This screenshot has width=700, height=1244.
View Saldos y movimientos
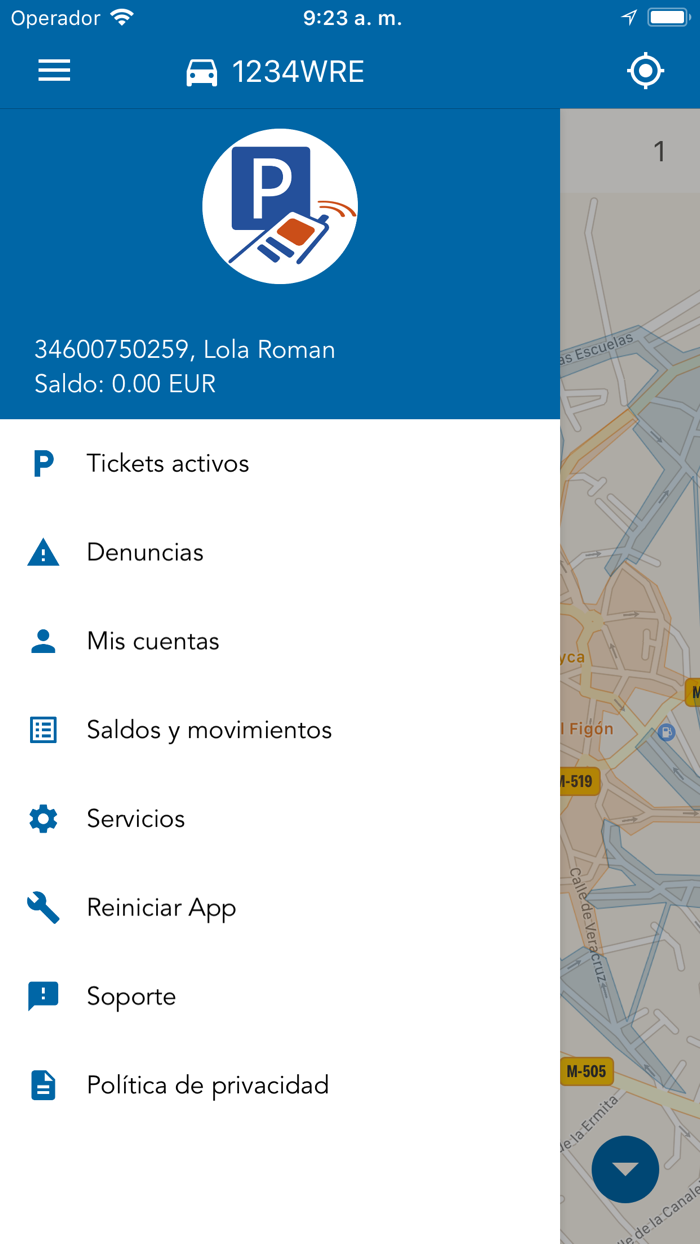(208, 730)
